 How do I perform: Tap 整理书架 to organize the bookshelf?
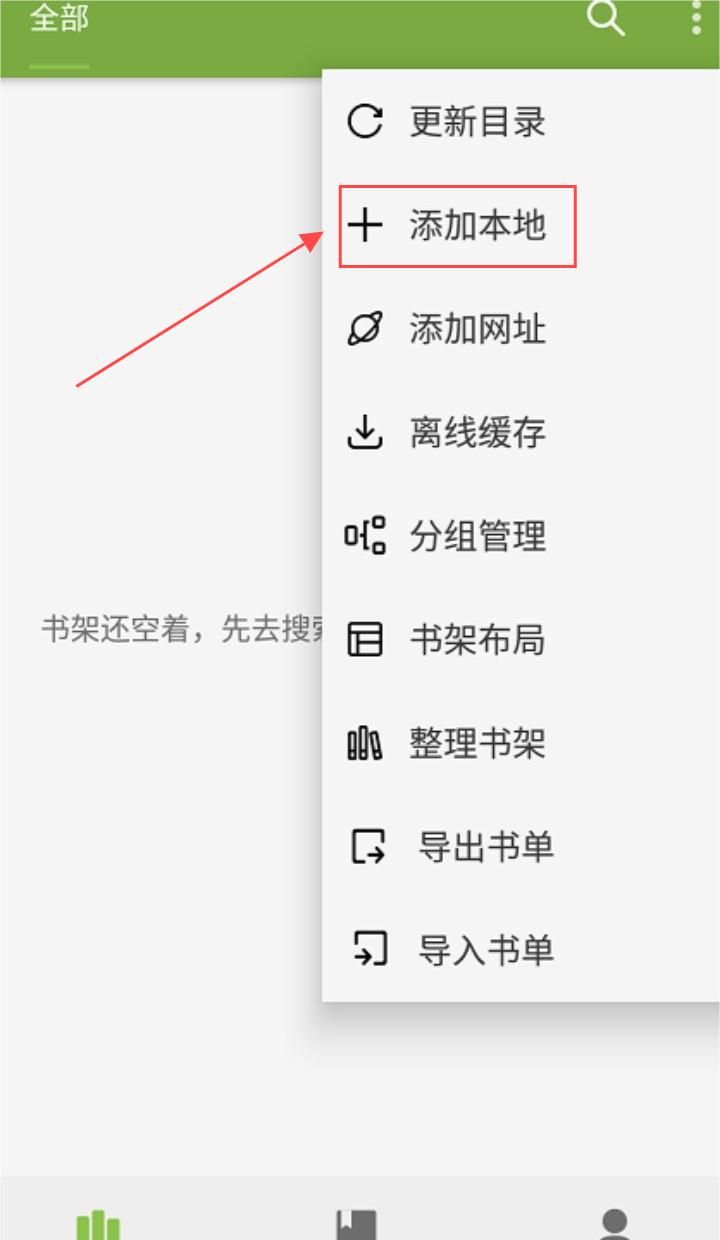[476, 743]
